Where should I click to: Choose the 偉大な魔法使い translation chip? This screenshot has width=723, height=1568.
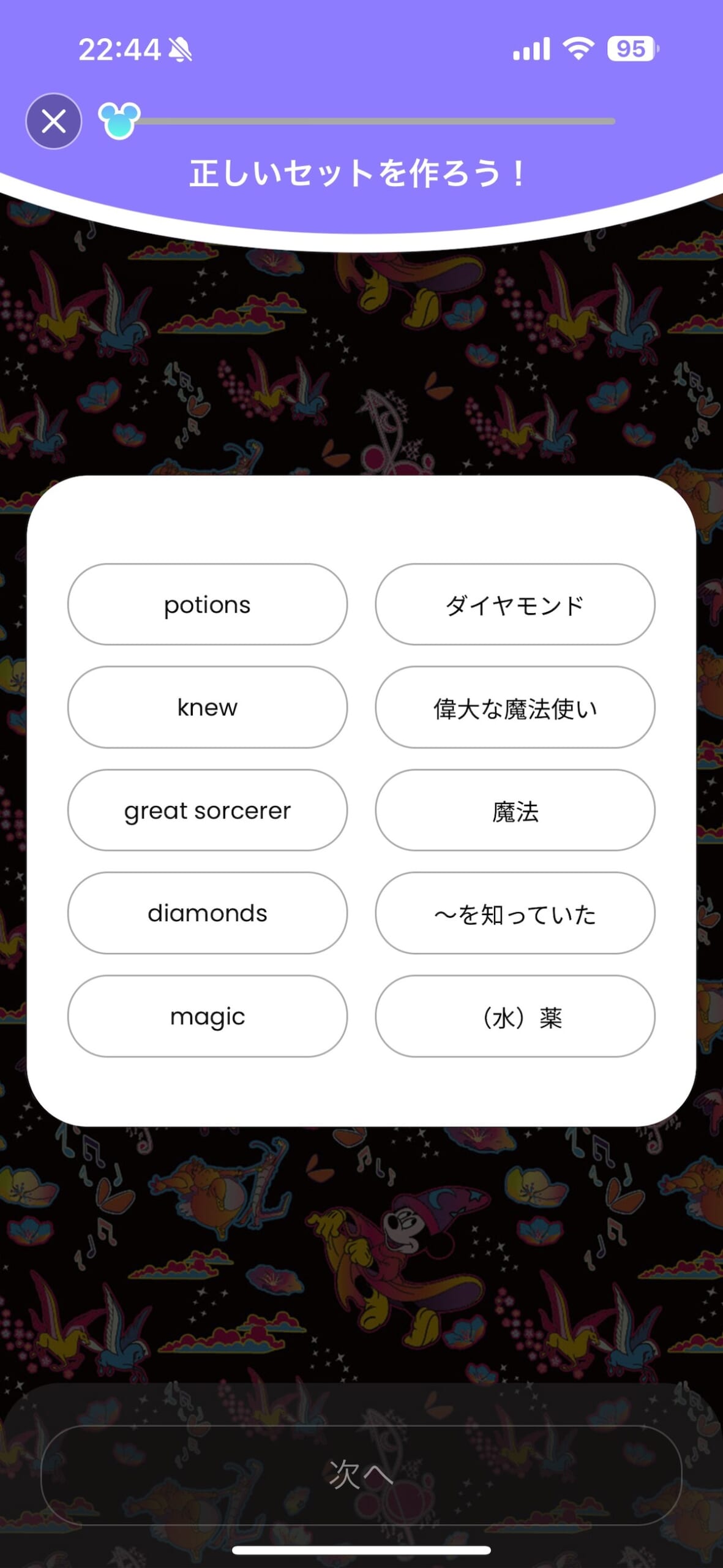pos(515,707)
